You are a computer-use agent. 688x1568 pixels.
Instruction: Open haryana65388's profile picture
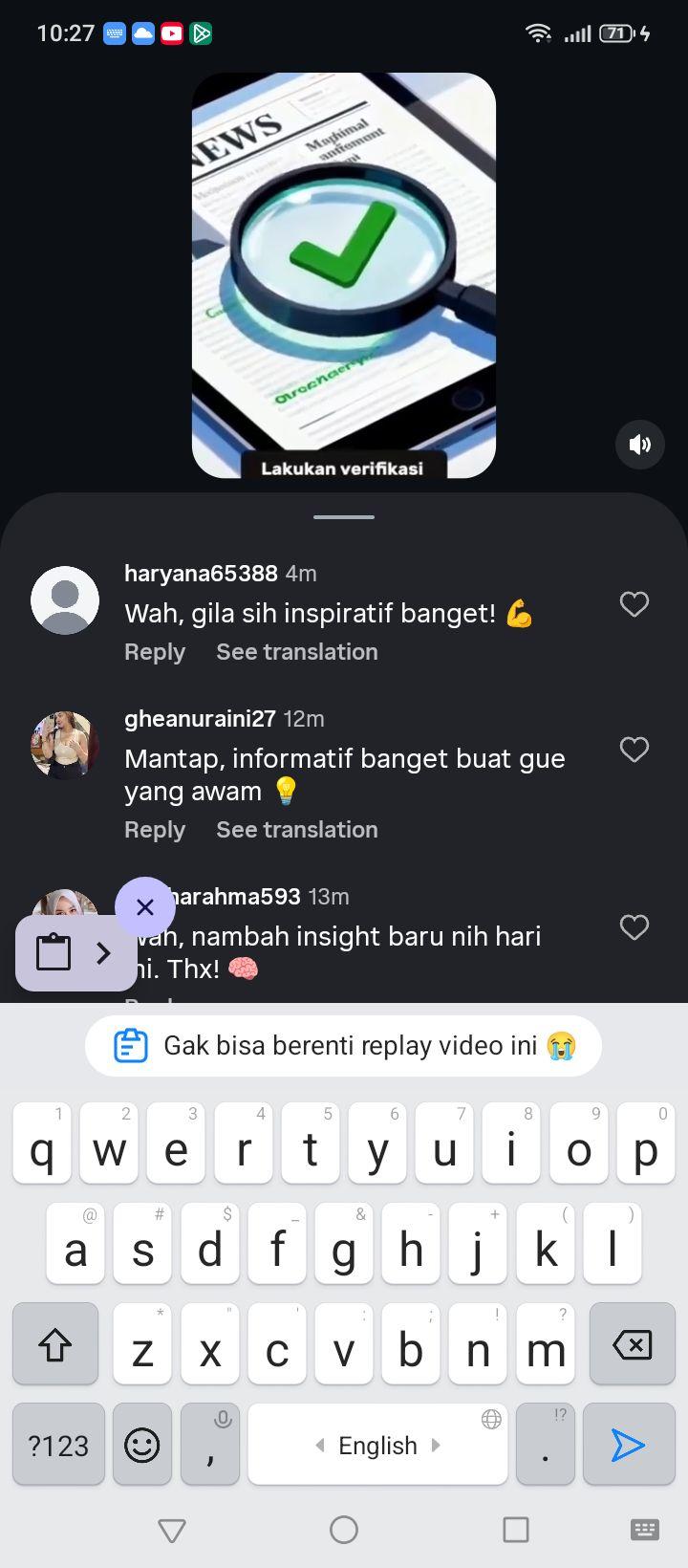[x=65, y=600]
